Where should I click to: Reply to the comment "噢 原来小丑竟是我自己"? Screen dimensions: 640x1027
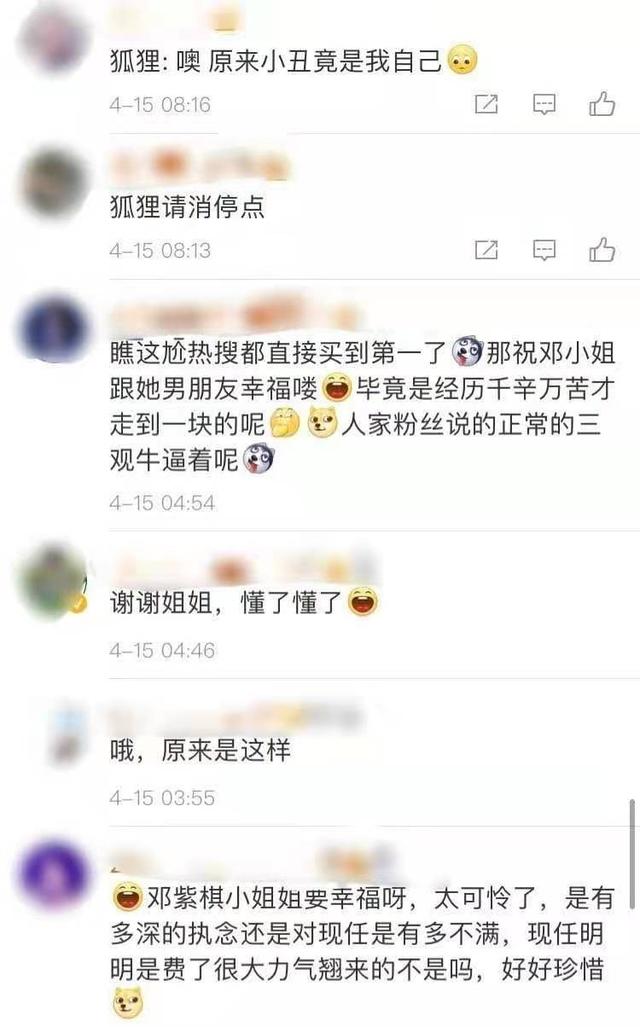544,104
